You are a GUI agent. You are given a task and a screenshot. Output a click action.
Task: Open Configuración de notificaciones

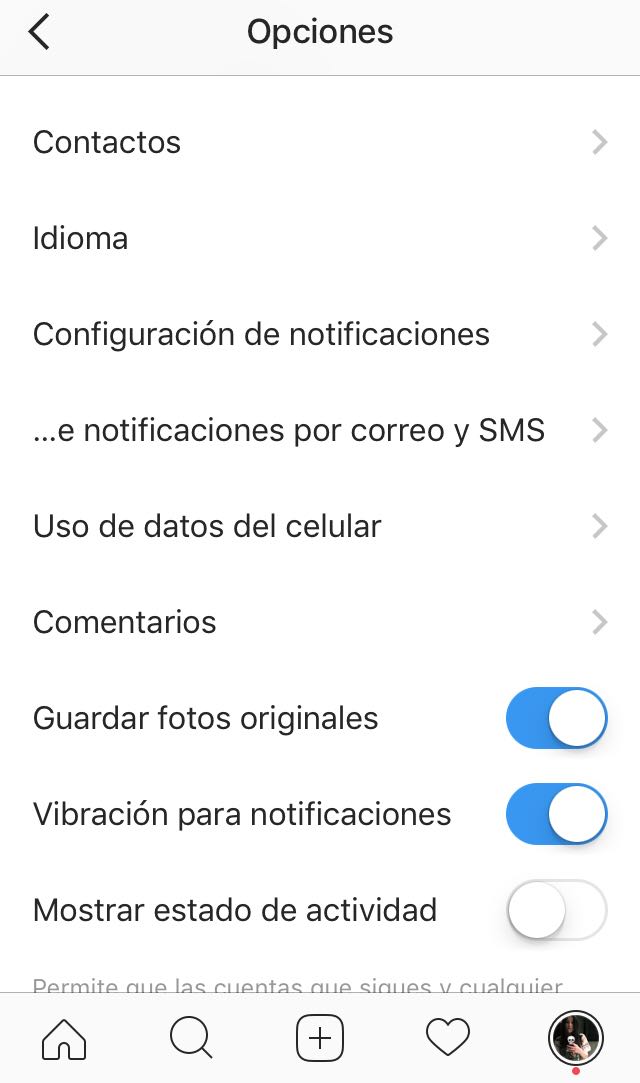click(x=320, y=334)
